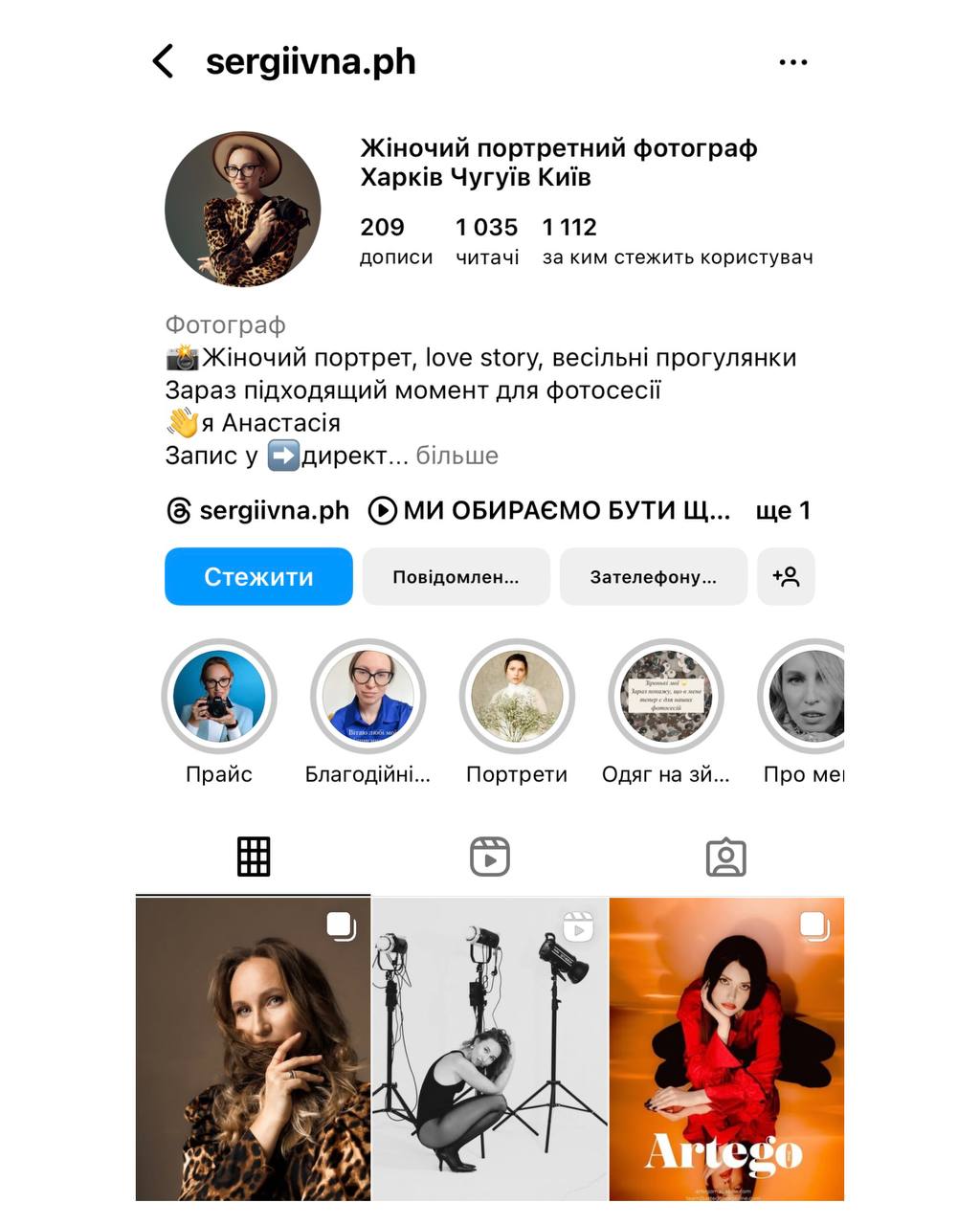Open the МИ ОБИРАЄМО БУТИ Щ... link
The image size is (980, 1225).
point(550,511)
